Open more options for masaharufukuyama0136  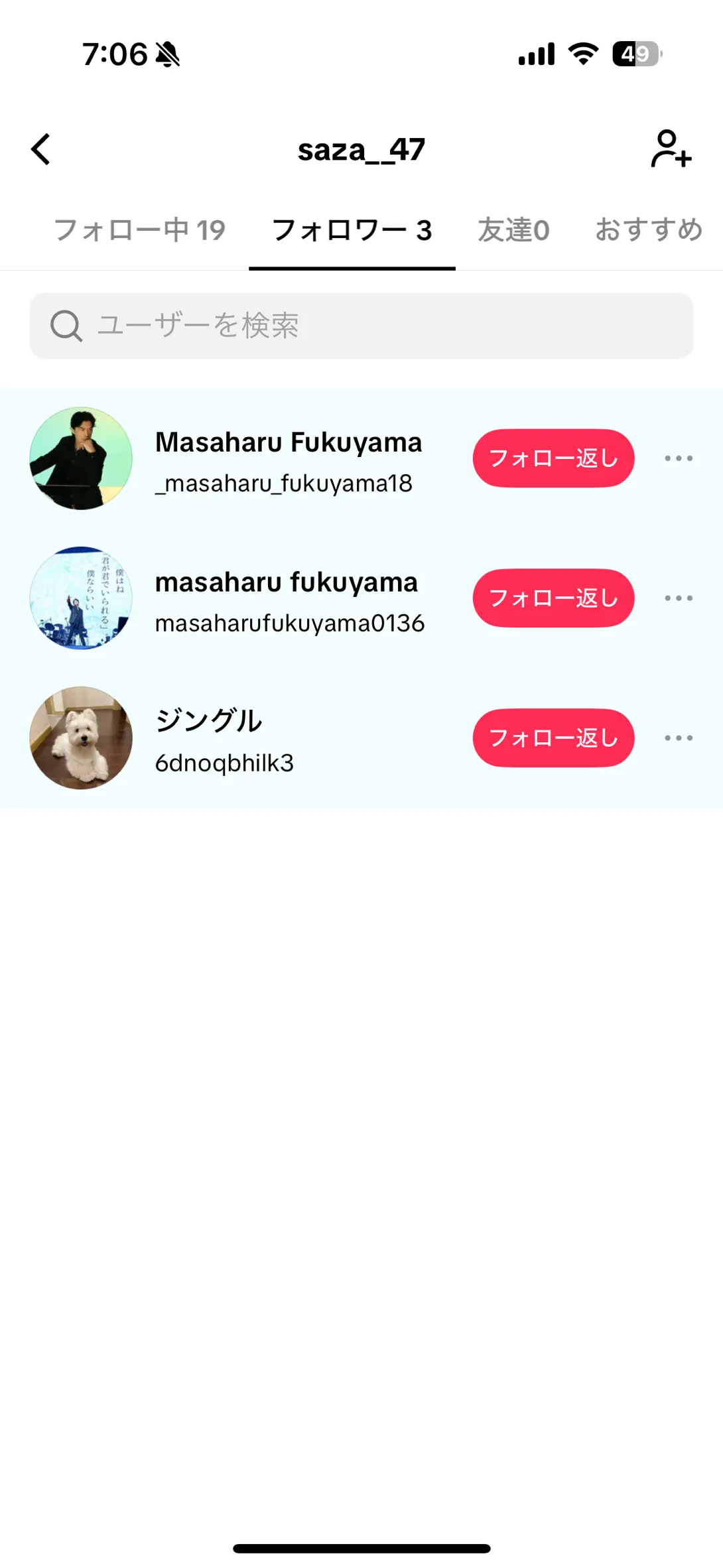(x=679, y=598)
